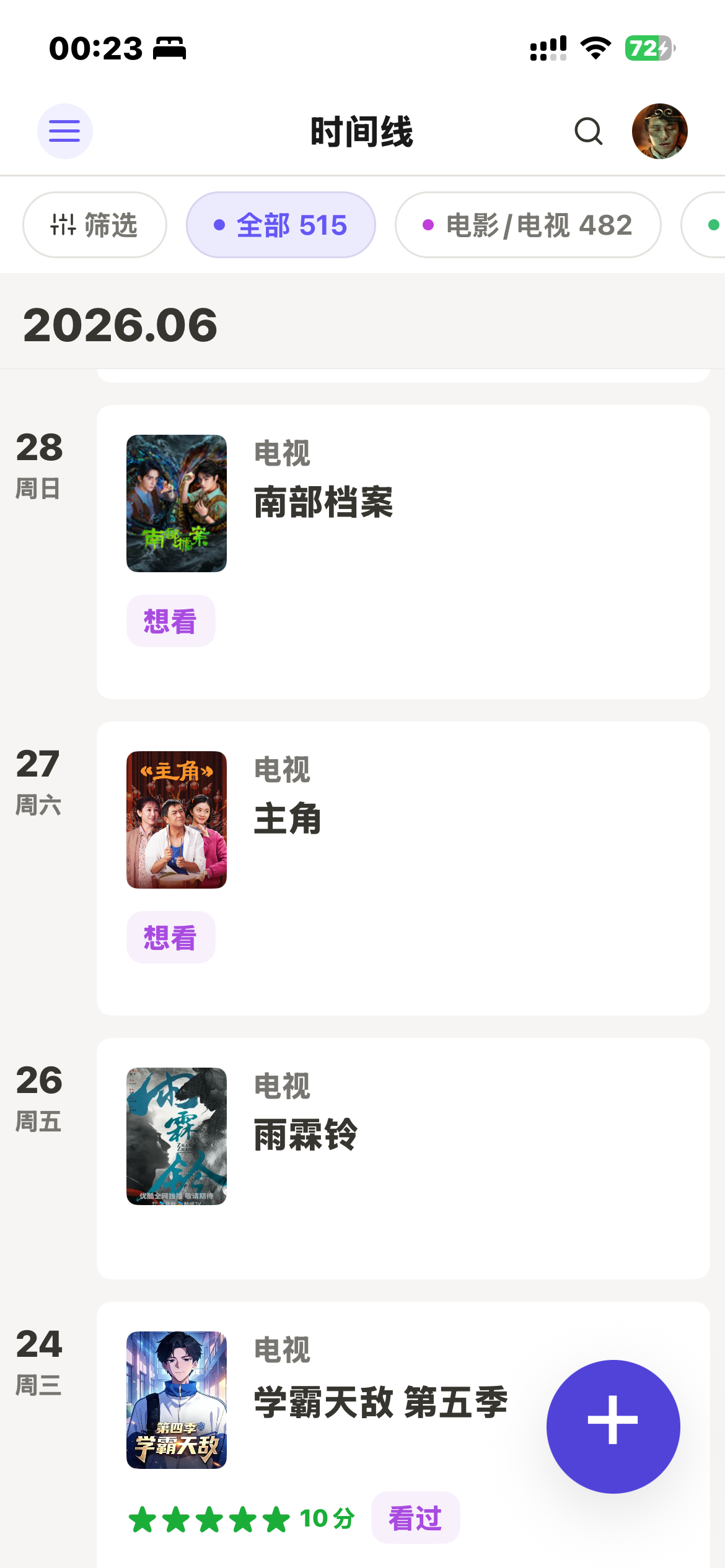Open the 筛选 filter options
Viewport: 725px width, 1568px height.
(x=95, y=225)
